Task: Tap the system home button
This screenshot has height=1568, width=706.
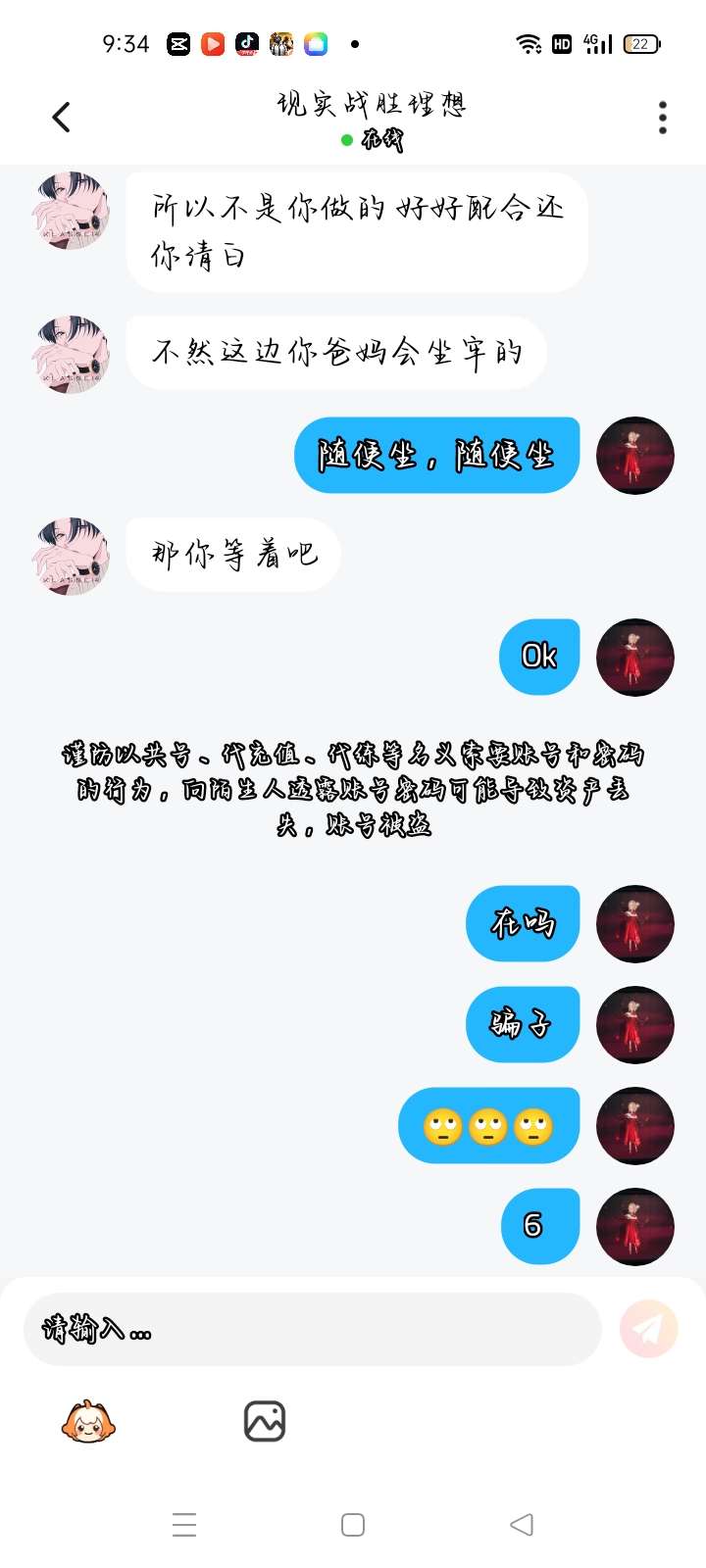Action: pyautogui.click(x=353, y=1525)
